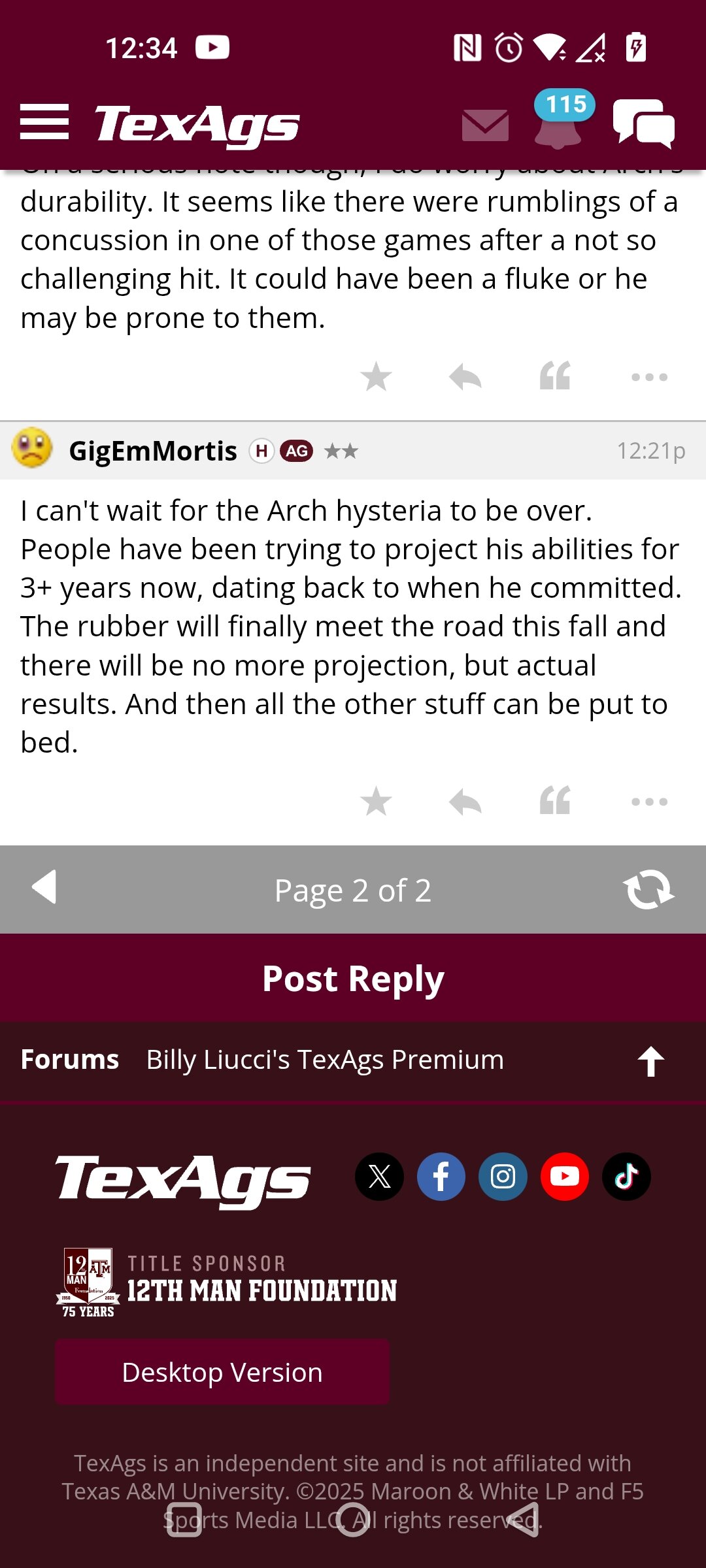
Task: Quote GigEmMortis's post
Action: [555, 800]
